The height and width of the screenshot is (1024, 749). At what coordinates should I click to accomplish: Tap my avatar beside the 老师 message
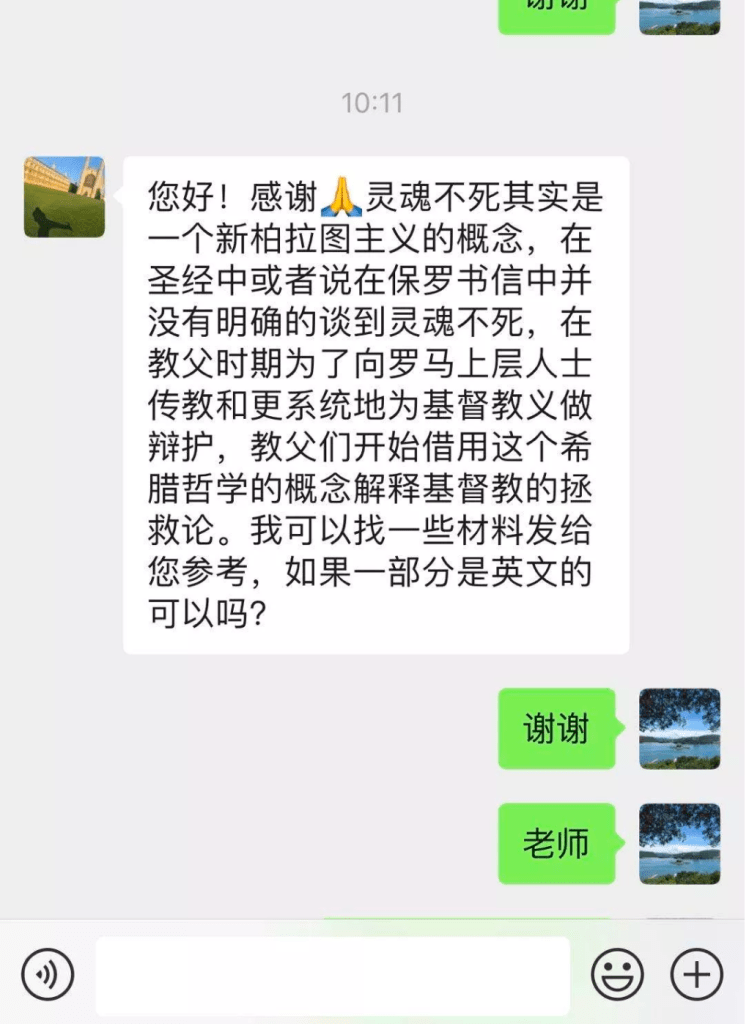679,843
